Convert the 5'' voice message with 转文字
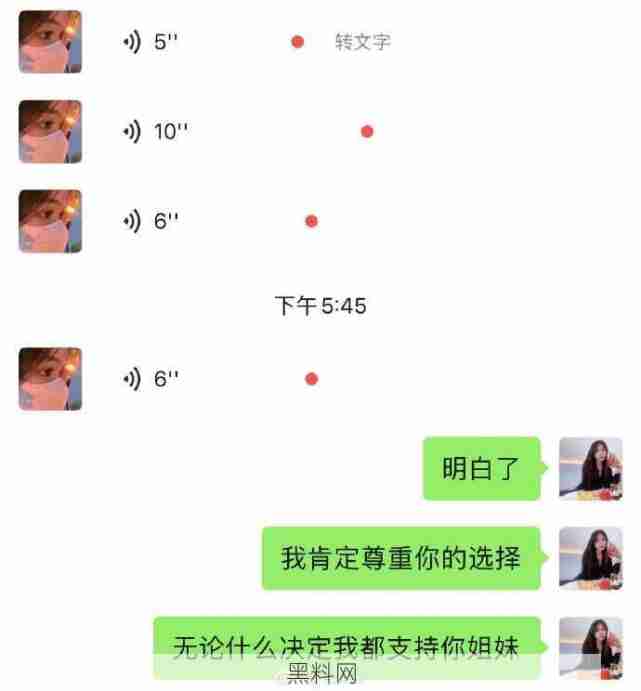This screenshot has height=691, width=641. click(362, 42)
